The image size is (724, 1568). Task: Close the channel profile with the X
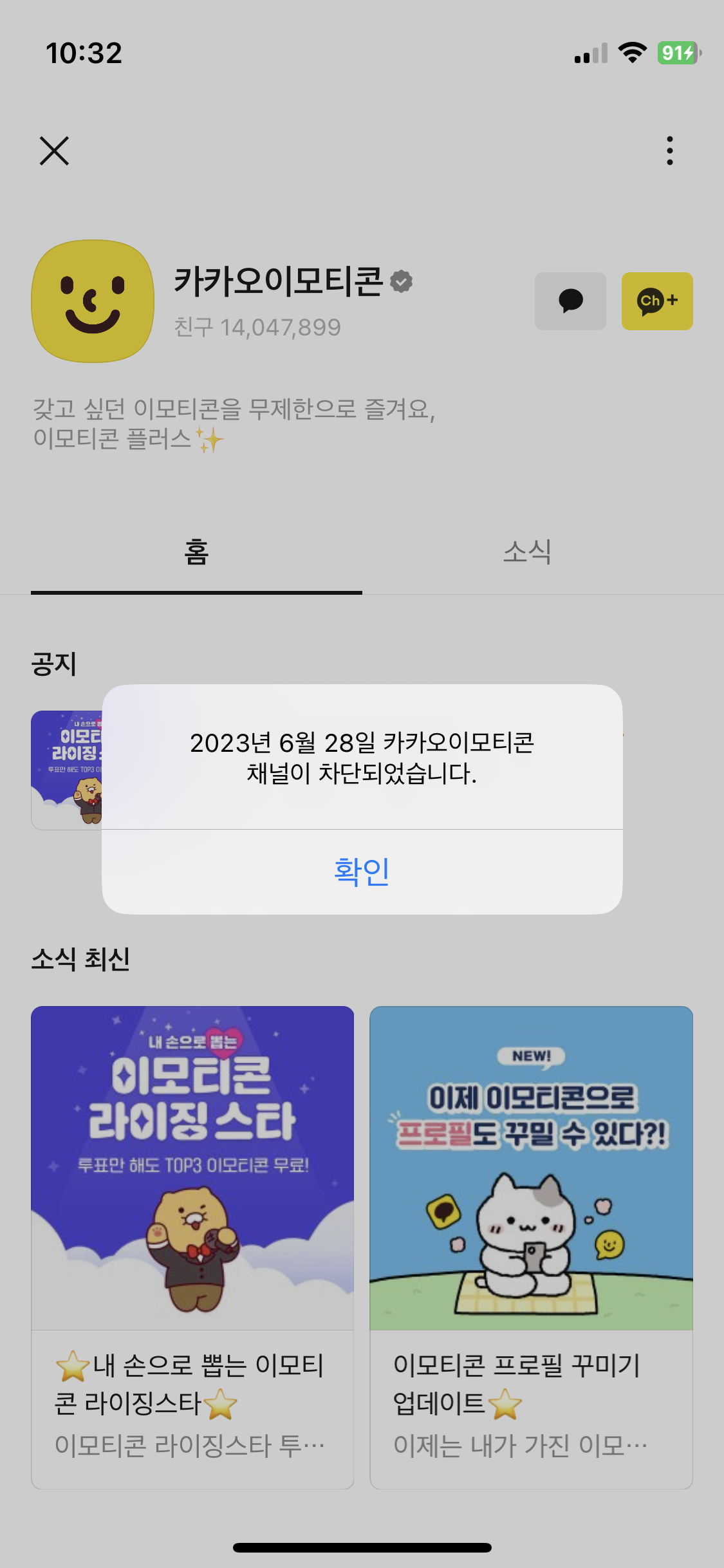54,152
